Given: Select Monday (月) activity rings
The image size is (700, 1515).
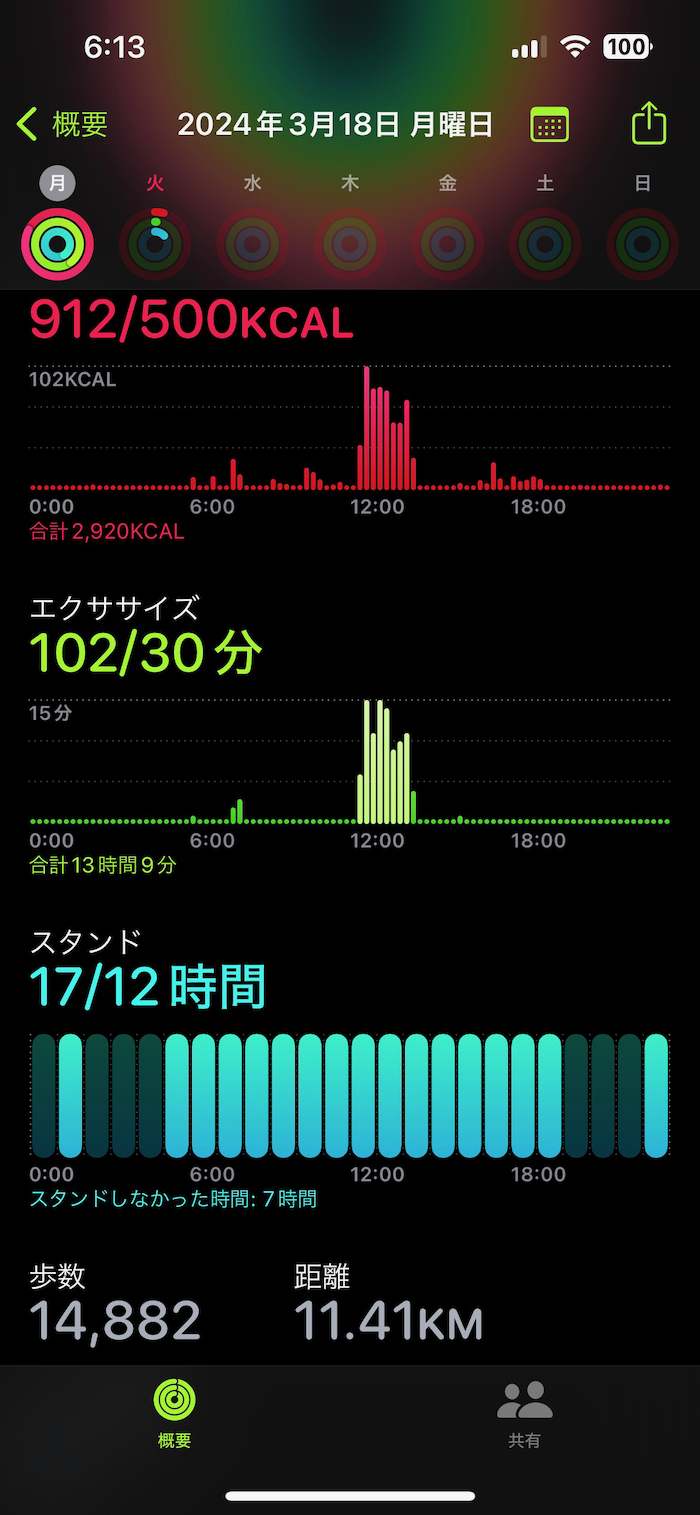Looking at the screenshot, I should (x=57, y=243).
